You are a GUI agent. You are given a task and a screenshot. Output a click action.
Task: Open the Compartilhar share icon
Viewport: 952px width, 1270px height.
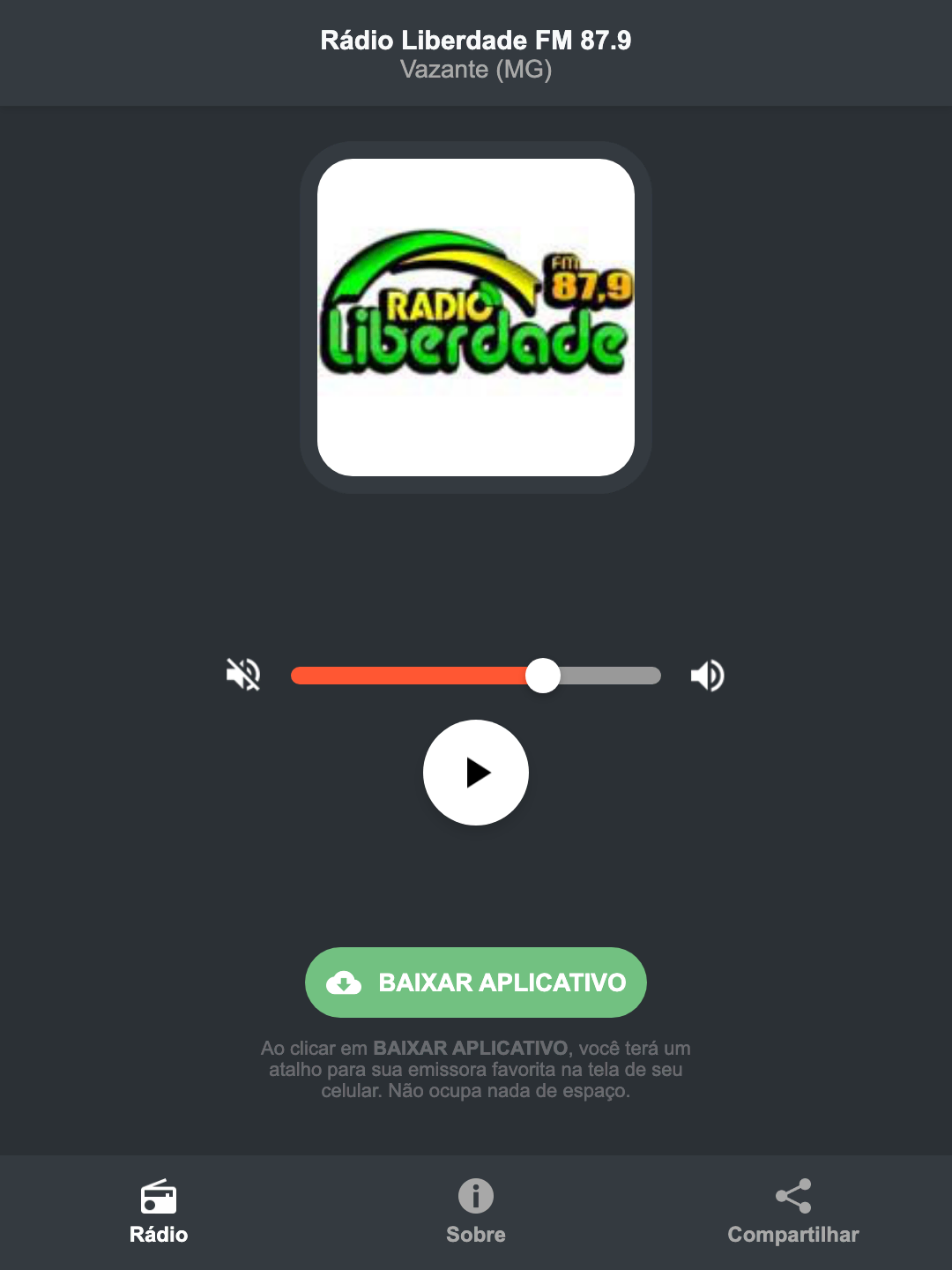[792, 1196]
